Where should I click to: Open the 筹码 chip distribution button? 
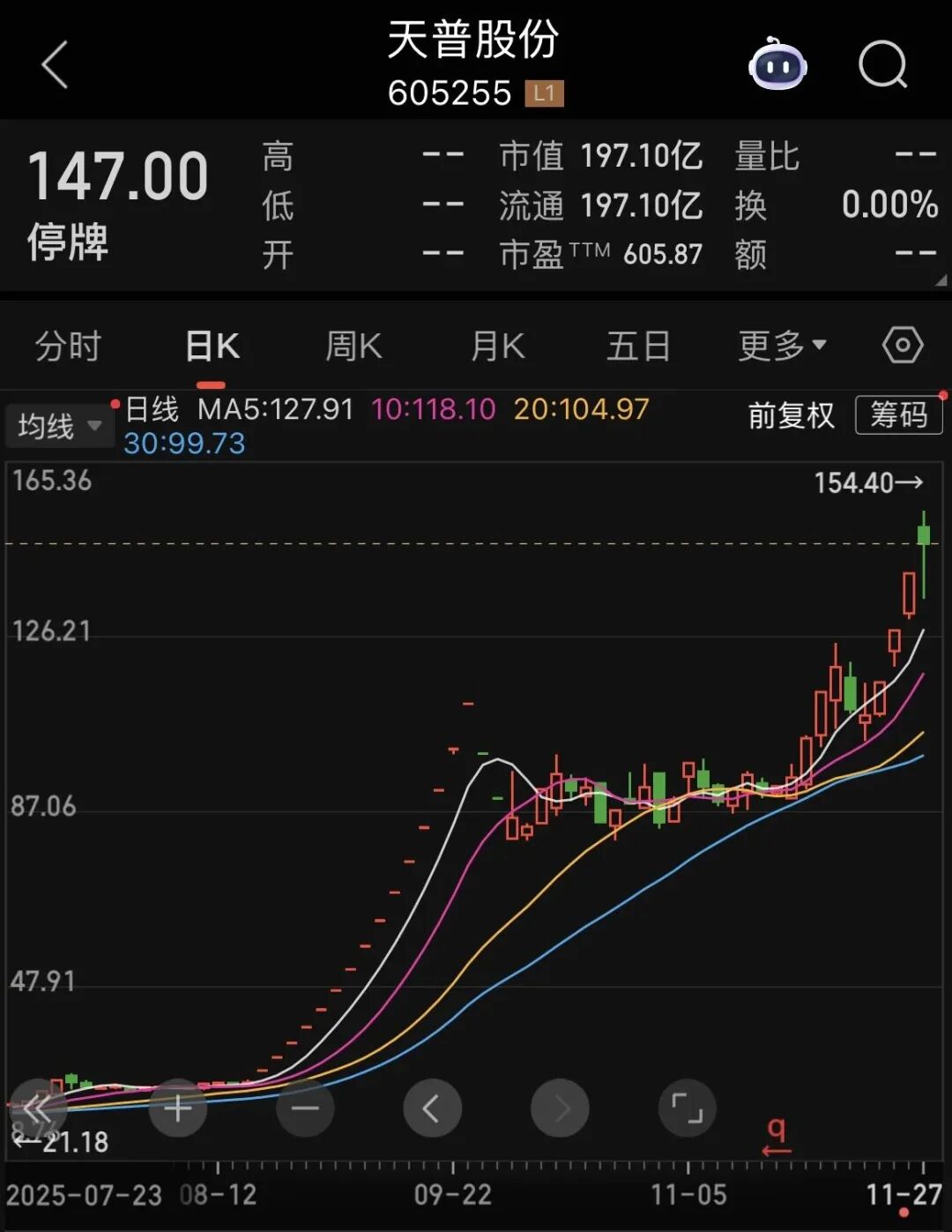[898, 414]
